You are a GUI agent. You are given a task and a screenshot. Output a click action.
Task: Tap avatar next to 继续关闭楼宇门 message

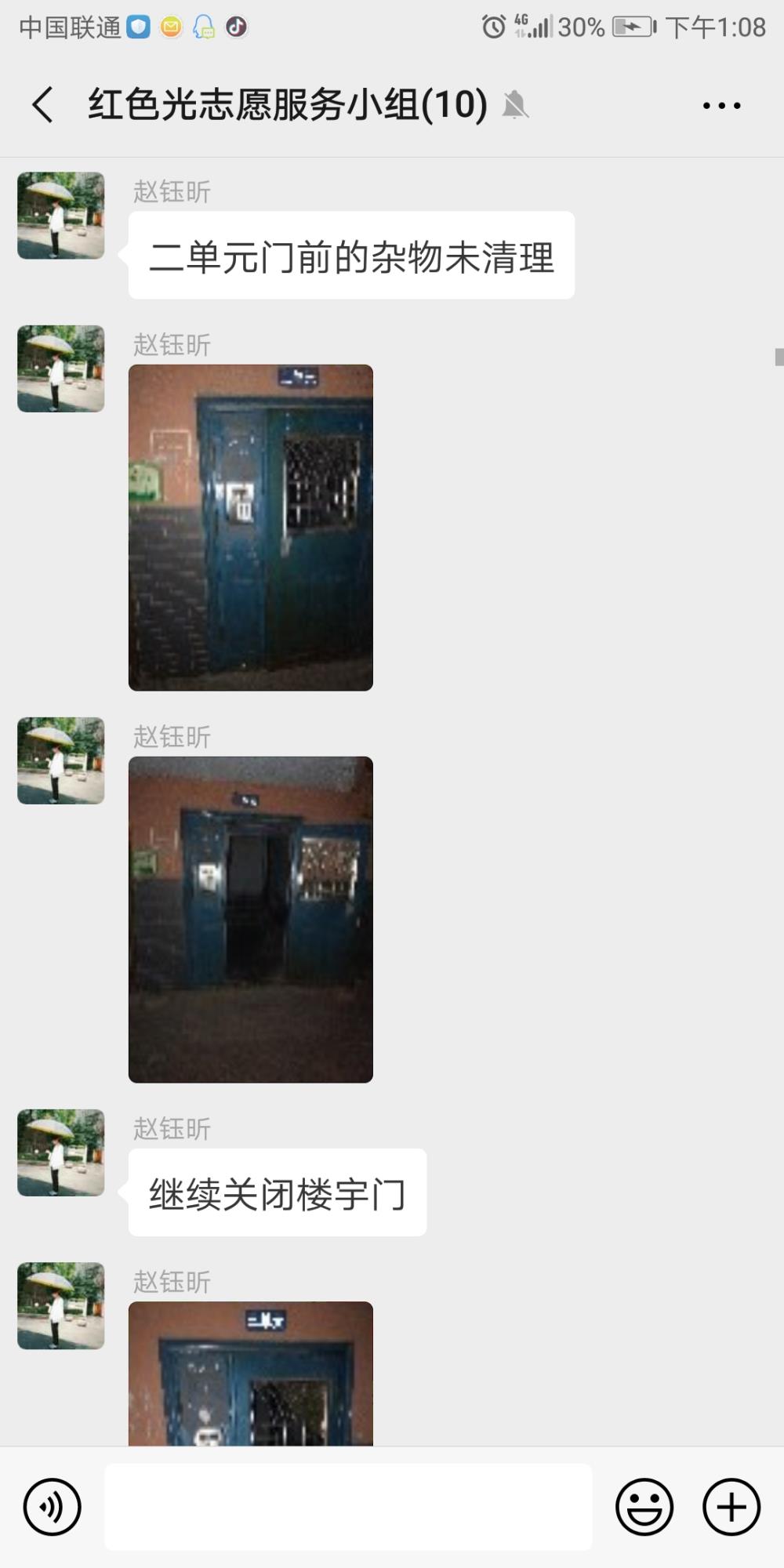tap(61, 1152)
